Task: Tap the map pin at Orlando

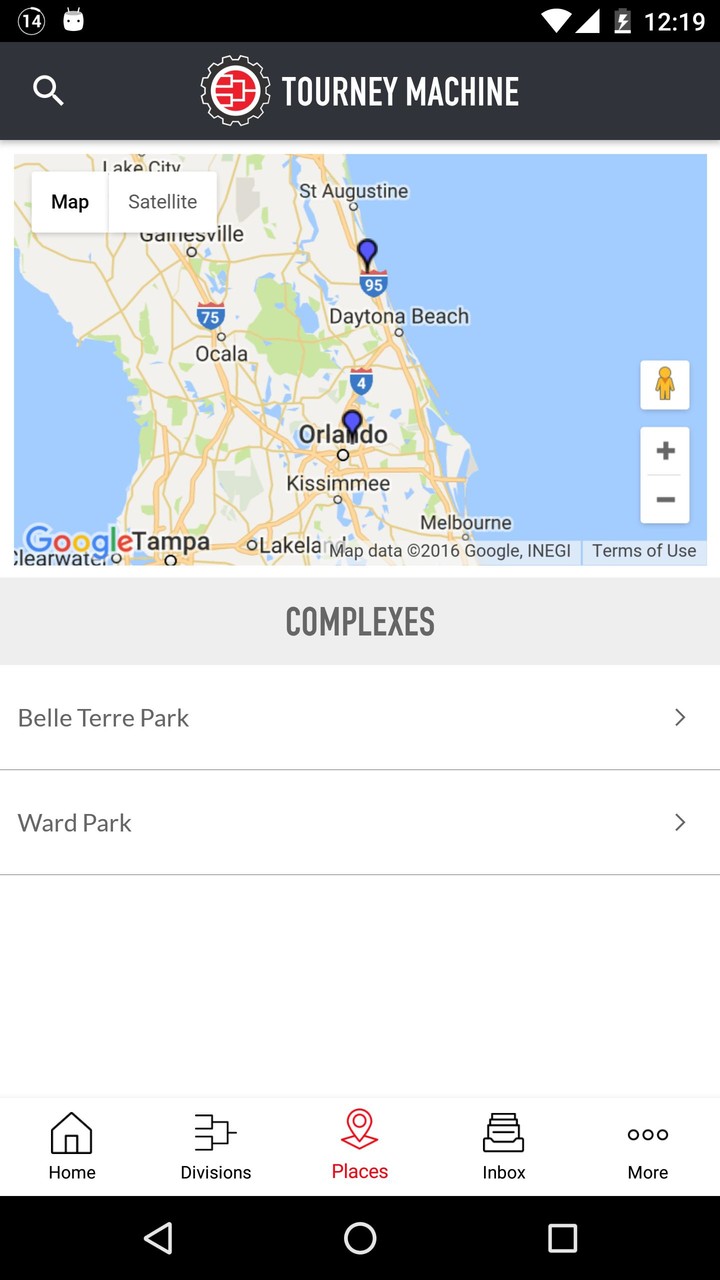Action: [x=352, y=422]
